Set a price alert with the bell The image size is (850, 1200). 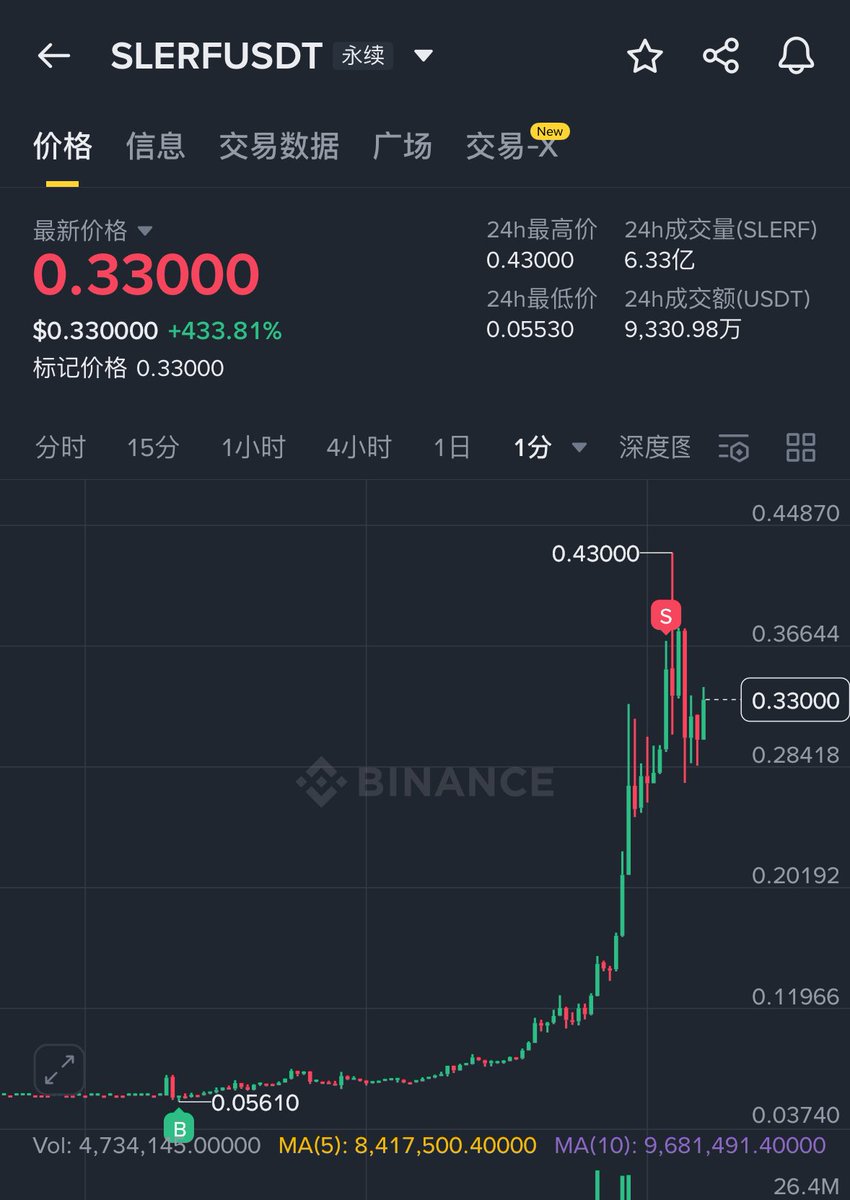[796, 56]
